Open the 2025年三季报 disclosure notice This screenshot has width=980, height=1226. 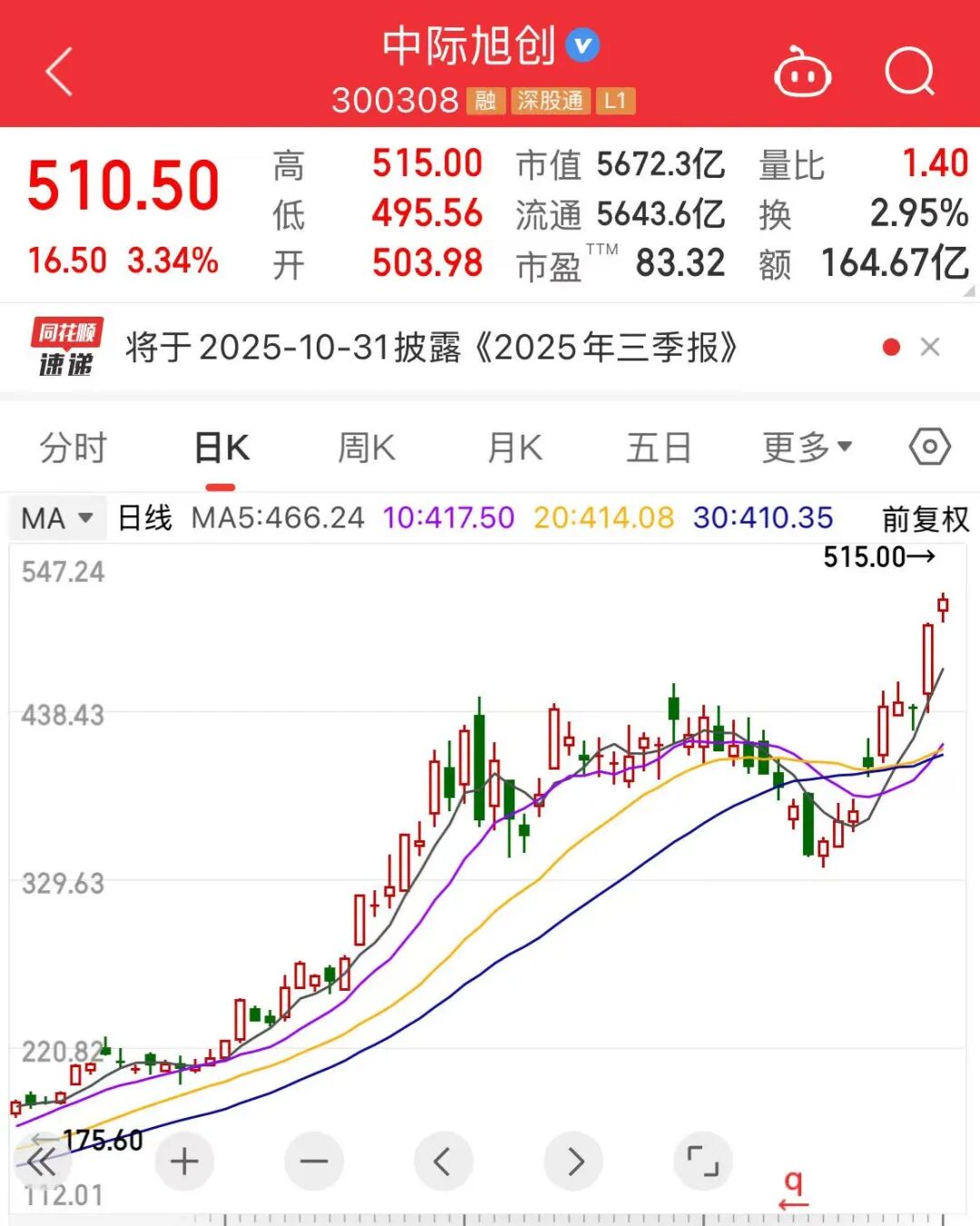[432, 348]
